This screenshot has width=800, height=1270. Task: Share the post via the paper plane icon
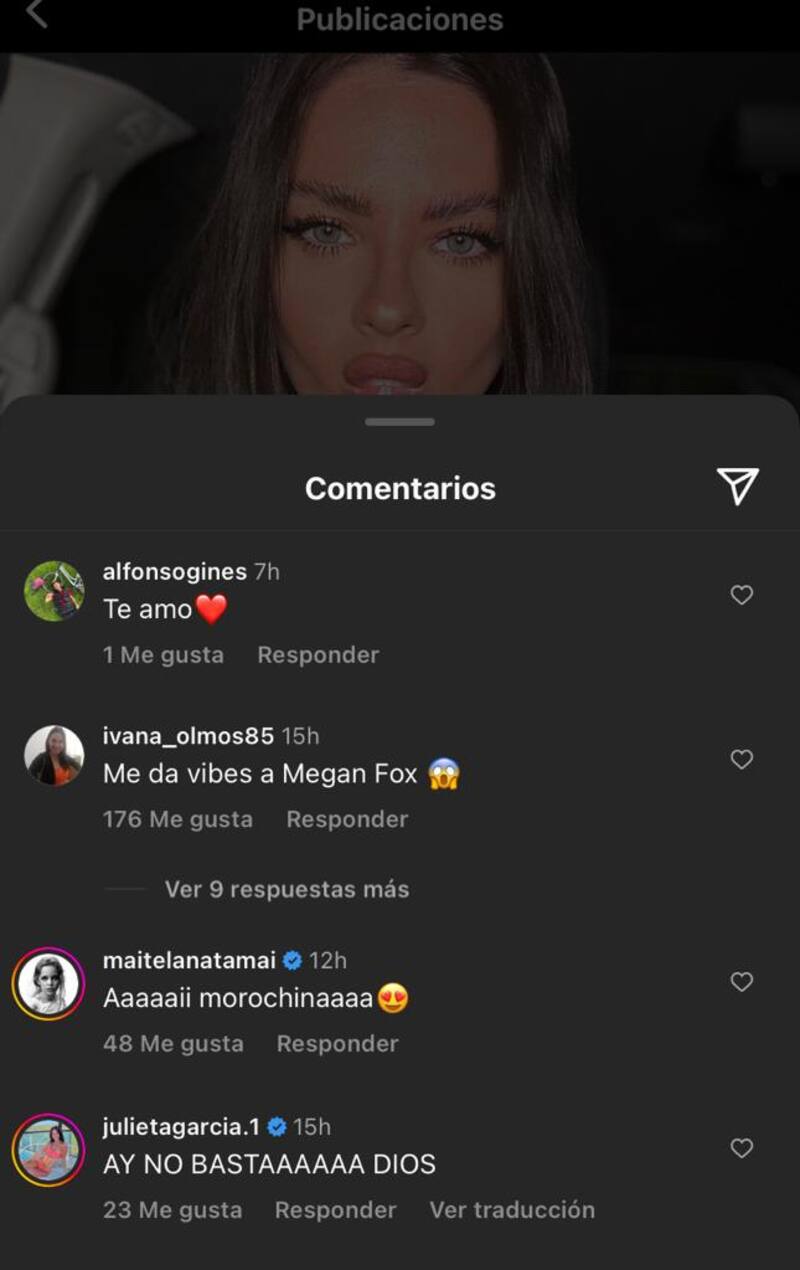pyautogui.click(x=738, y=487)
